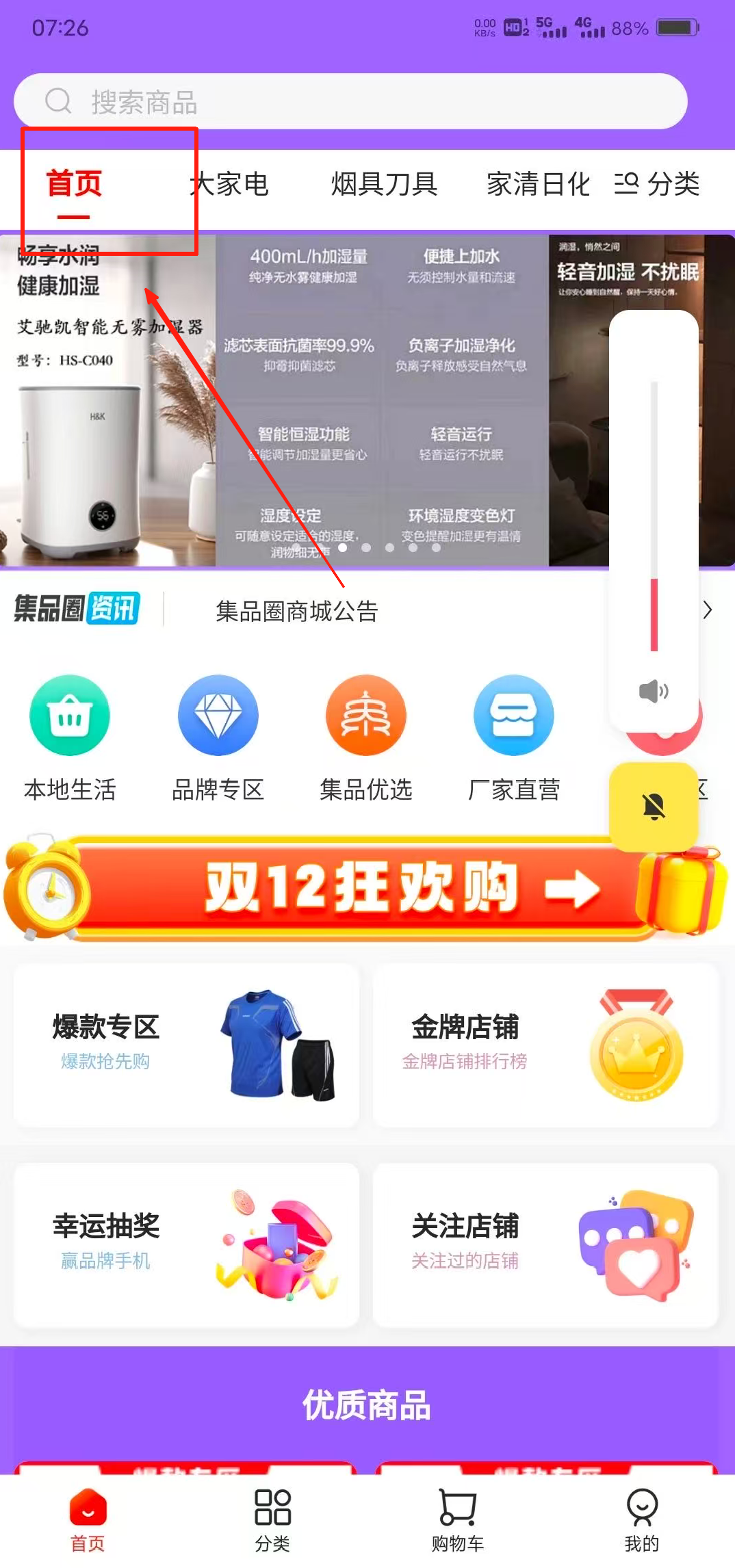Open 爆款专区 card
The height and width of the screenshot is (1568, 735).
tap(186, 1045)
